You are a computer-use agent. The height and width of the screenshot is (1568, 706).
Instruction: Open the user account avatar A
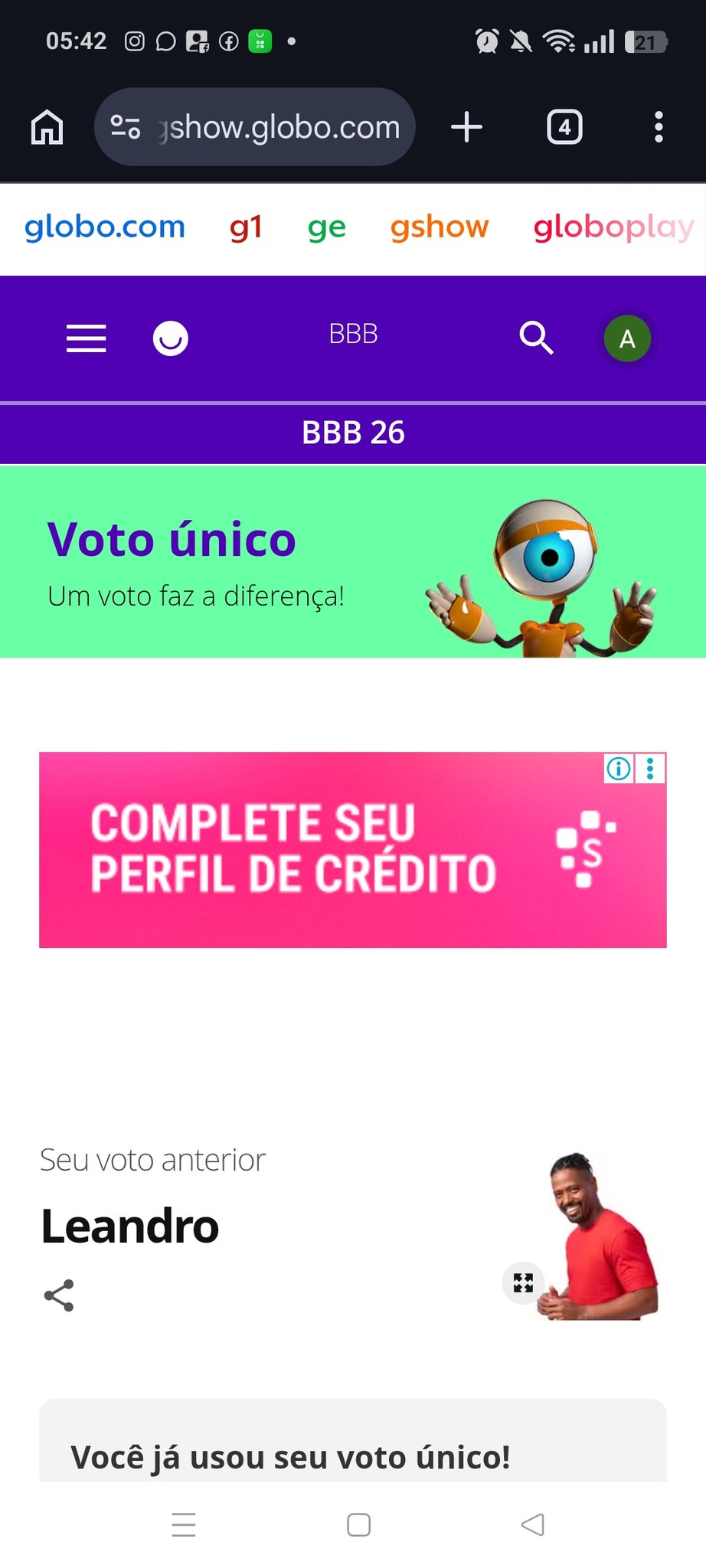(627, 338)
